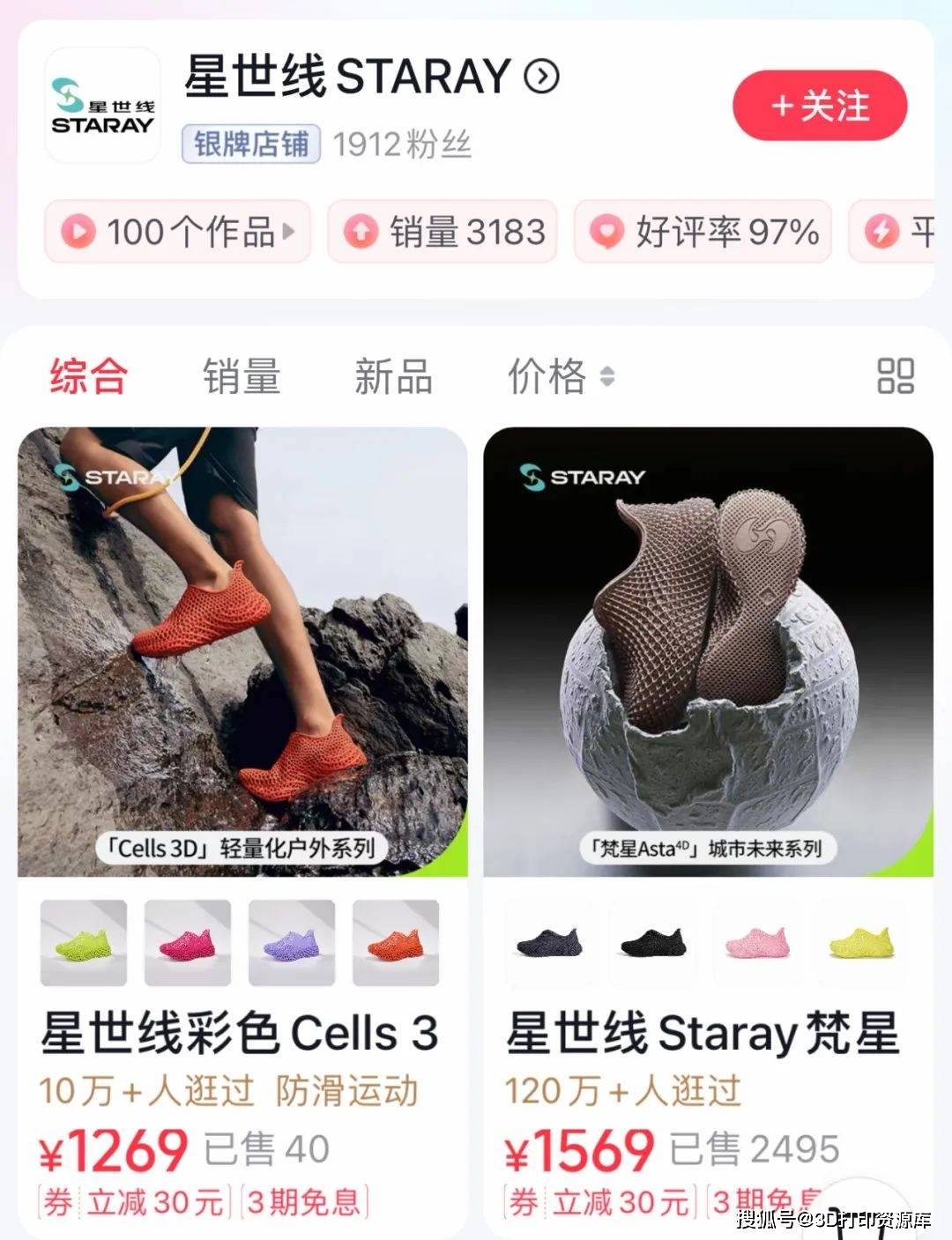Sort products by 价格

click(x=560, y=376)
